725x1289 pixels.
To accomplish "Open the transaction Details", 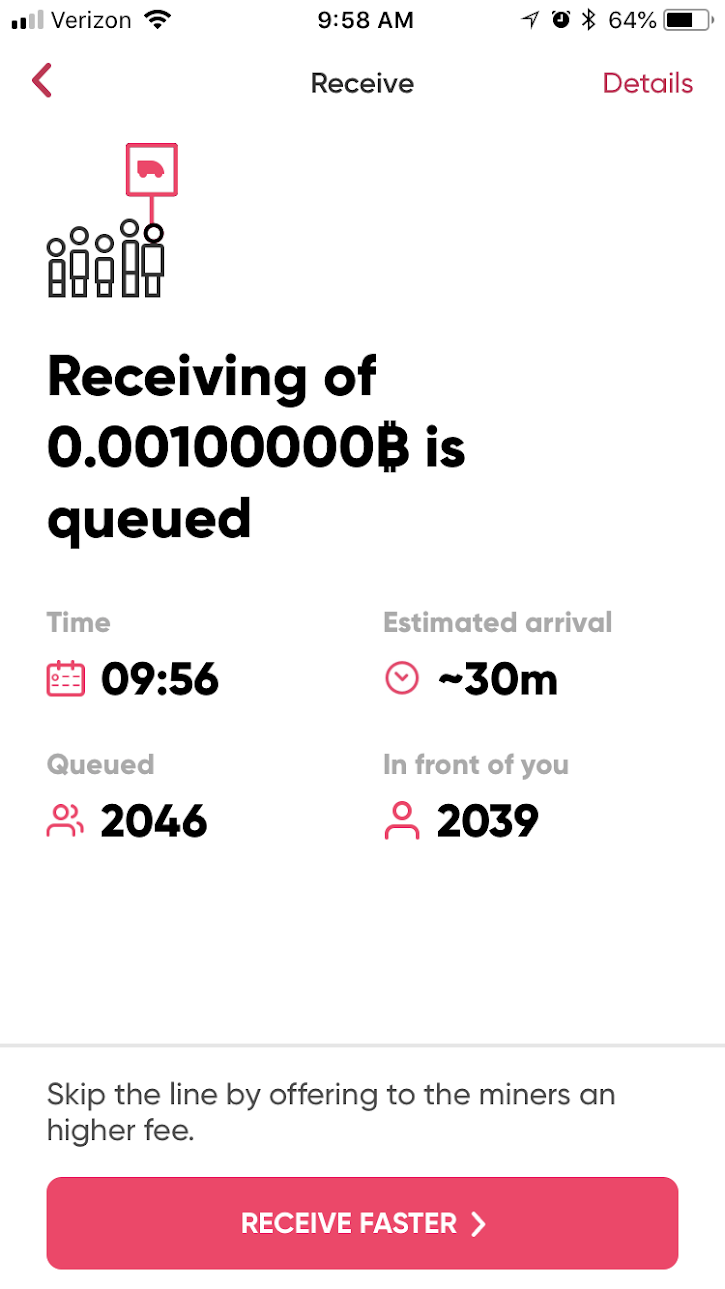I will pos(647,83).
